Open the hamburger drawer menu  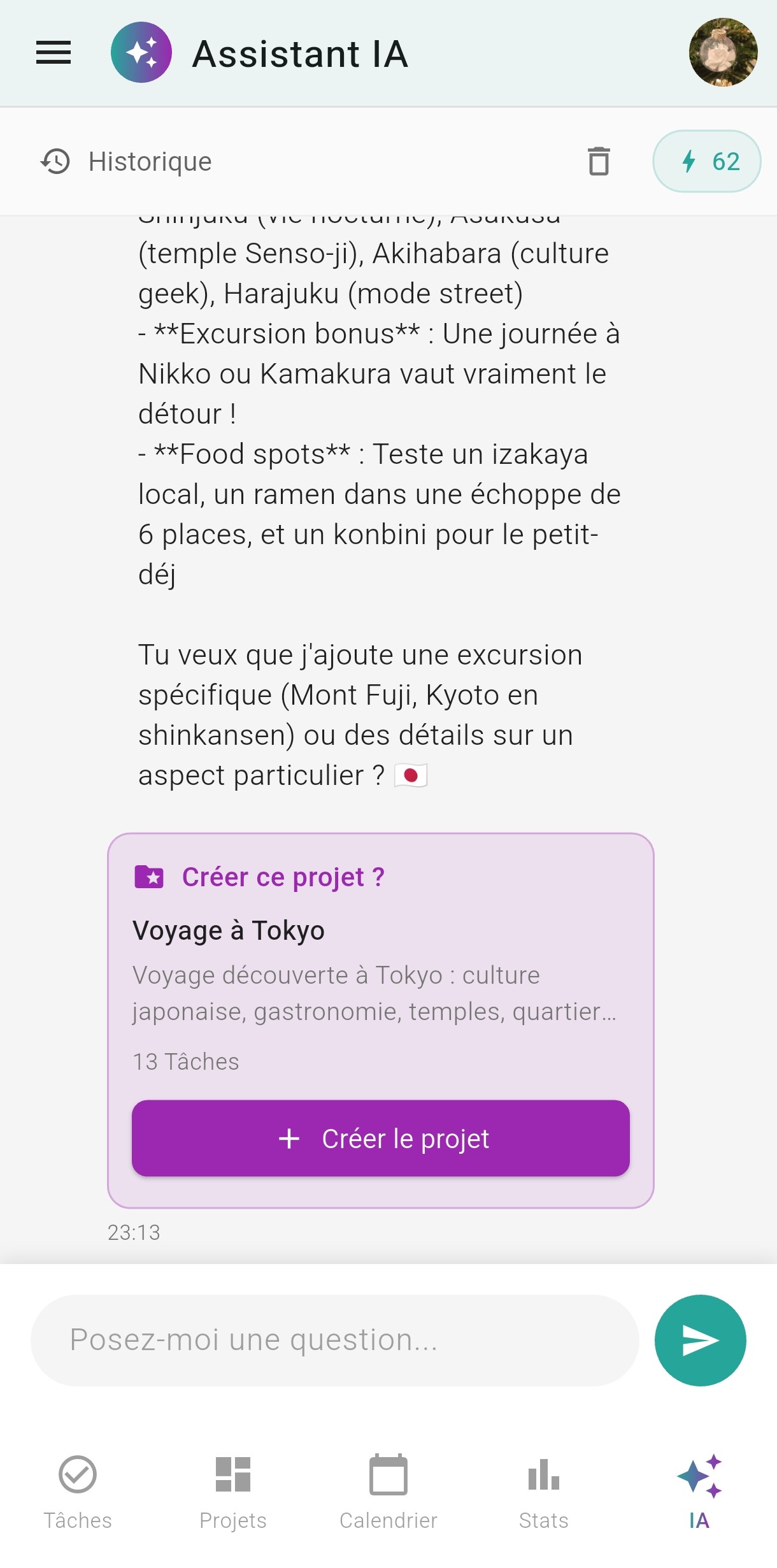(53, 53)
